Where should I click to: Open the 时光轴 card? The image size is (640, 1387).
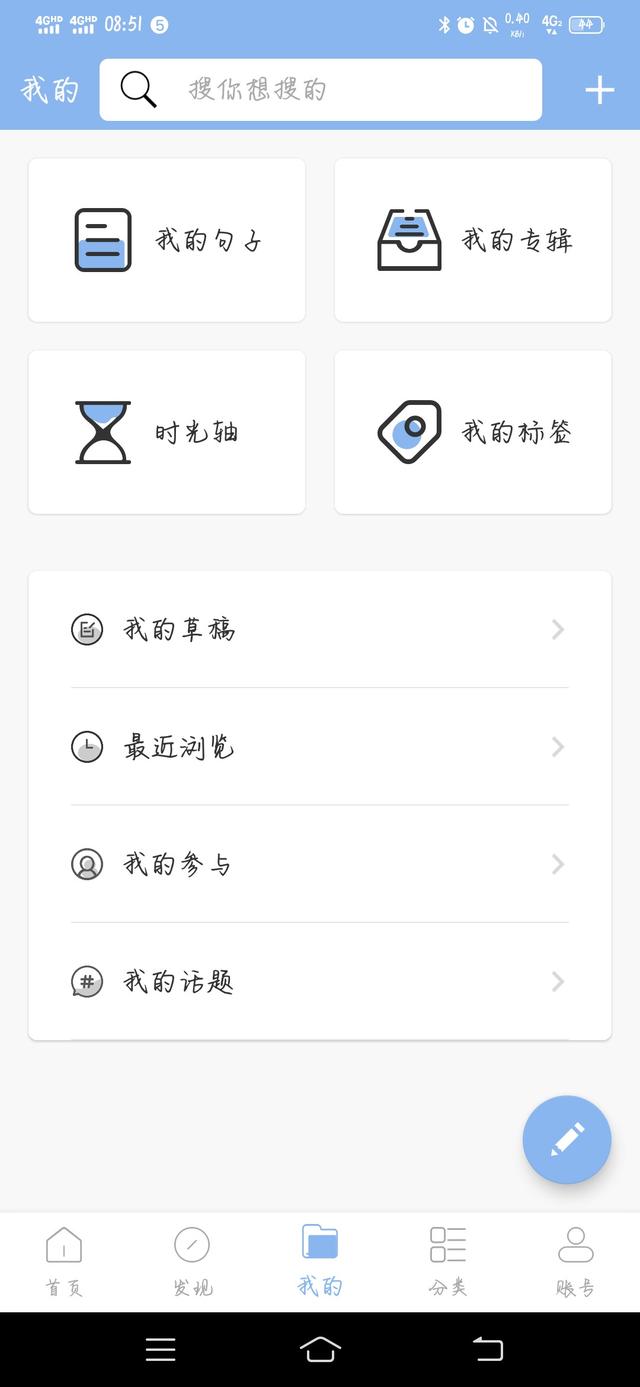coord(167,432)
